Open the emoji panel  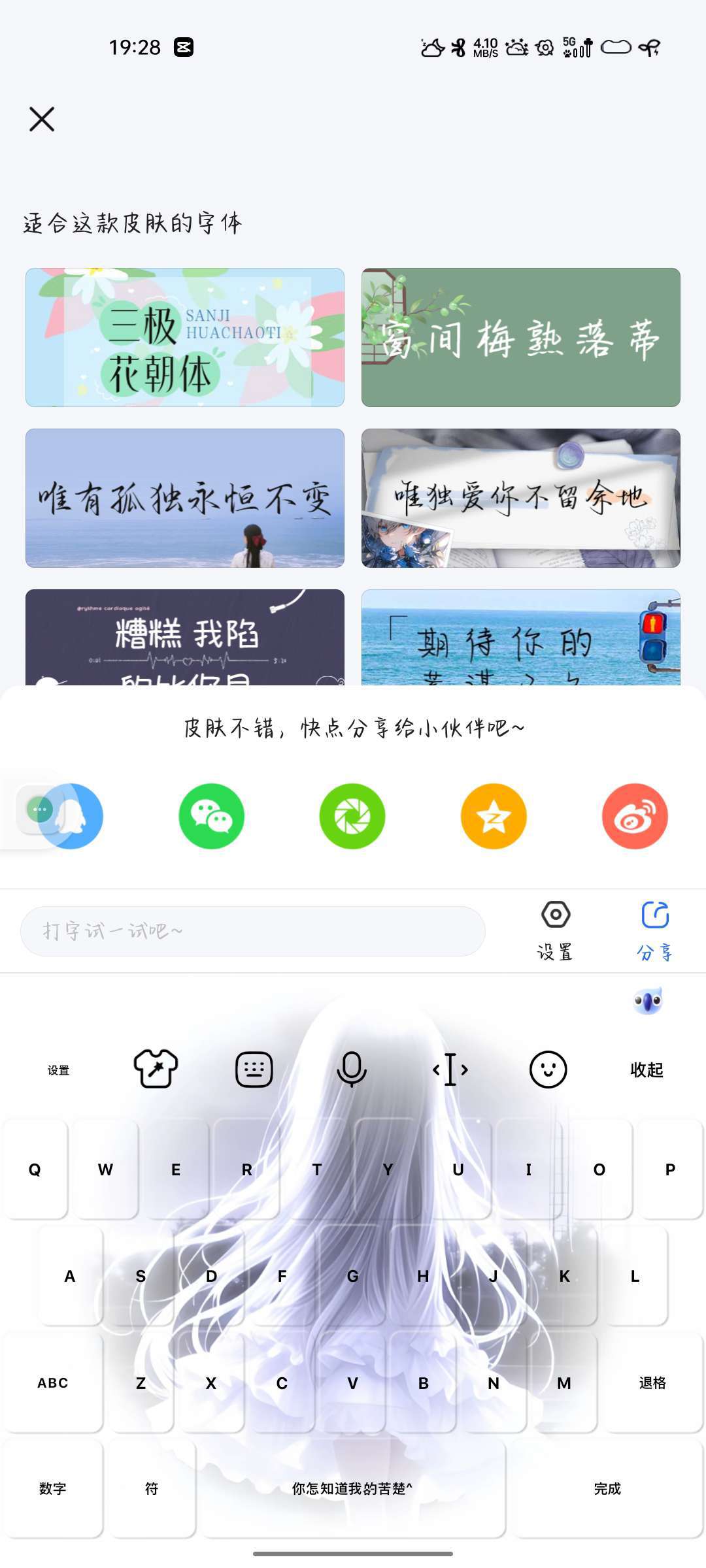point(548,1069)
